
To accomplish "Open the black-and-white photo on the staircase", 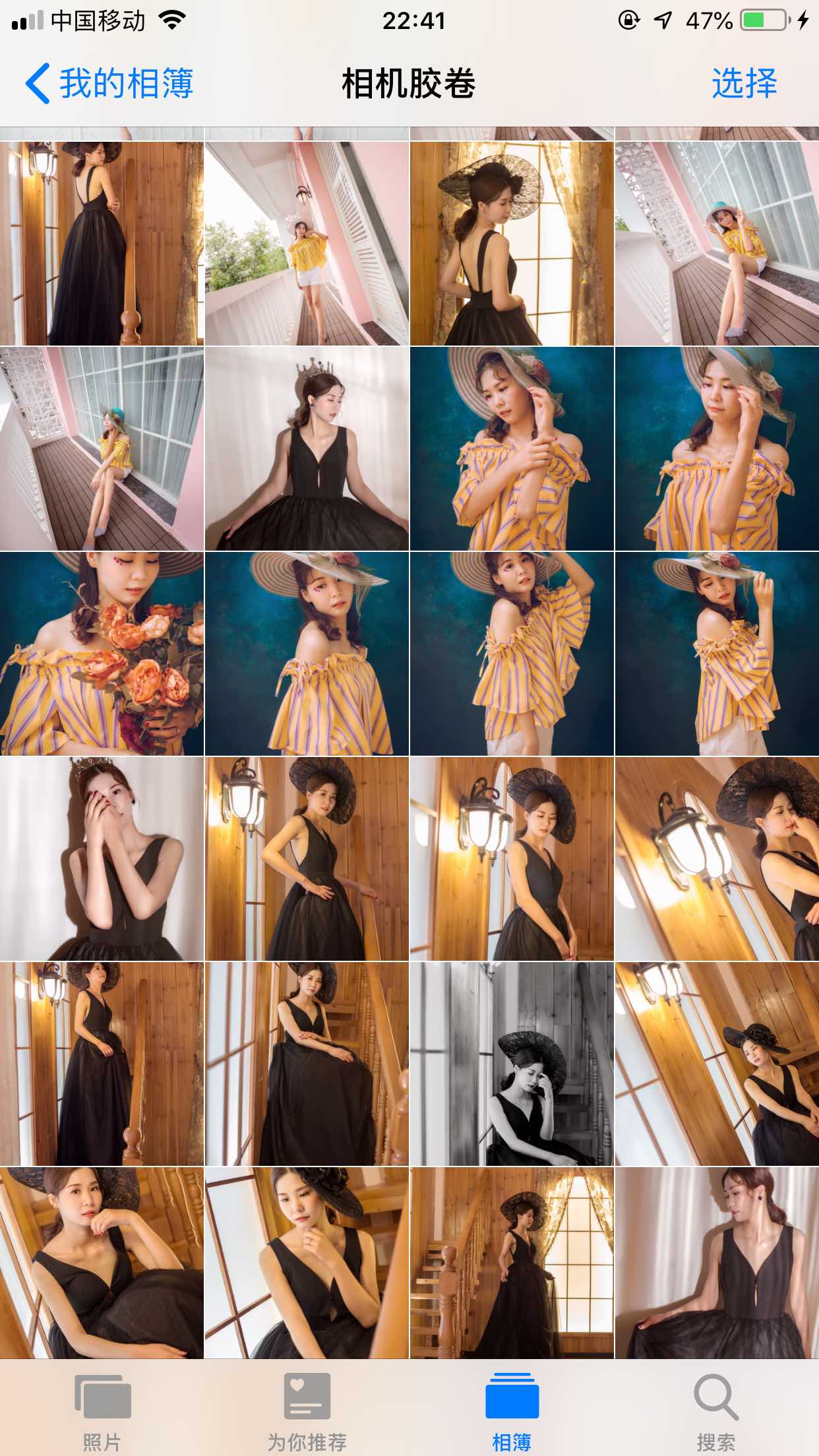I will [512, 1063].
